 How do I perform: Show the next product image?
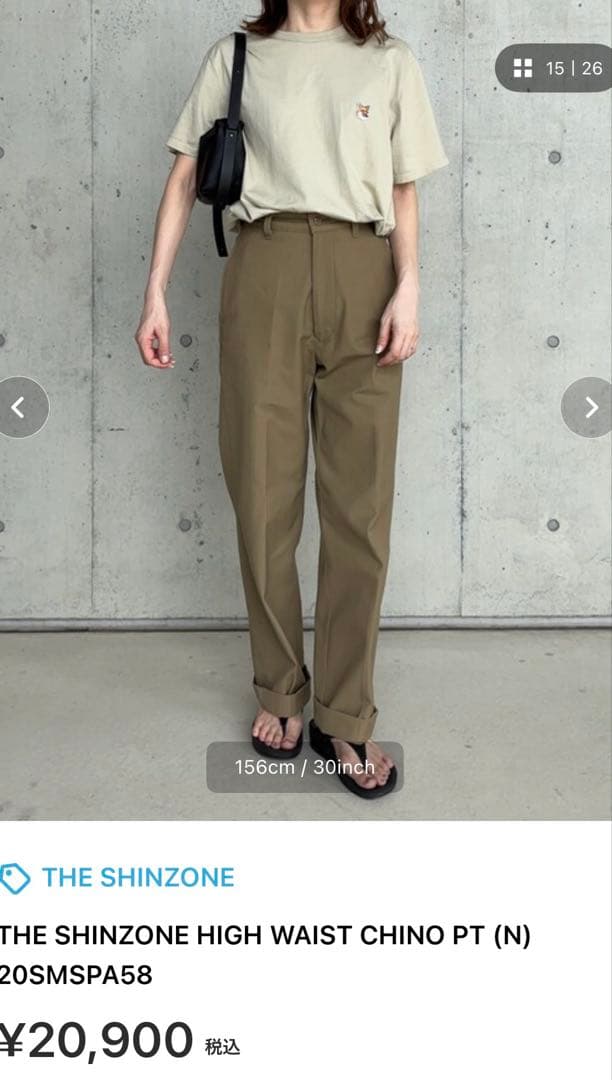pos(591,407)
